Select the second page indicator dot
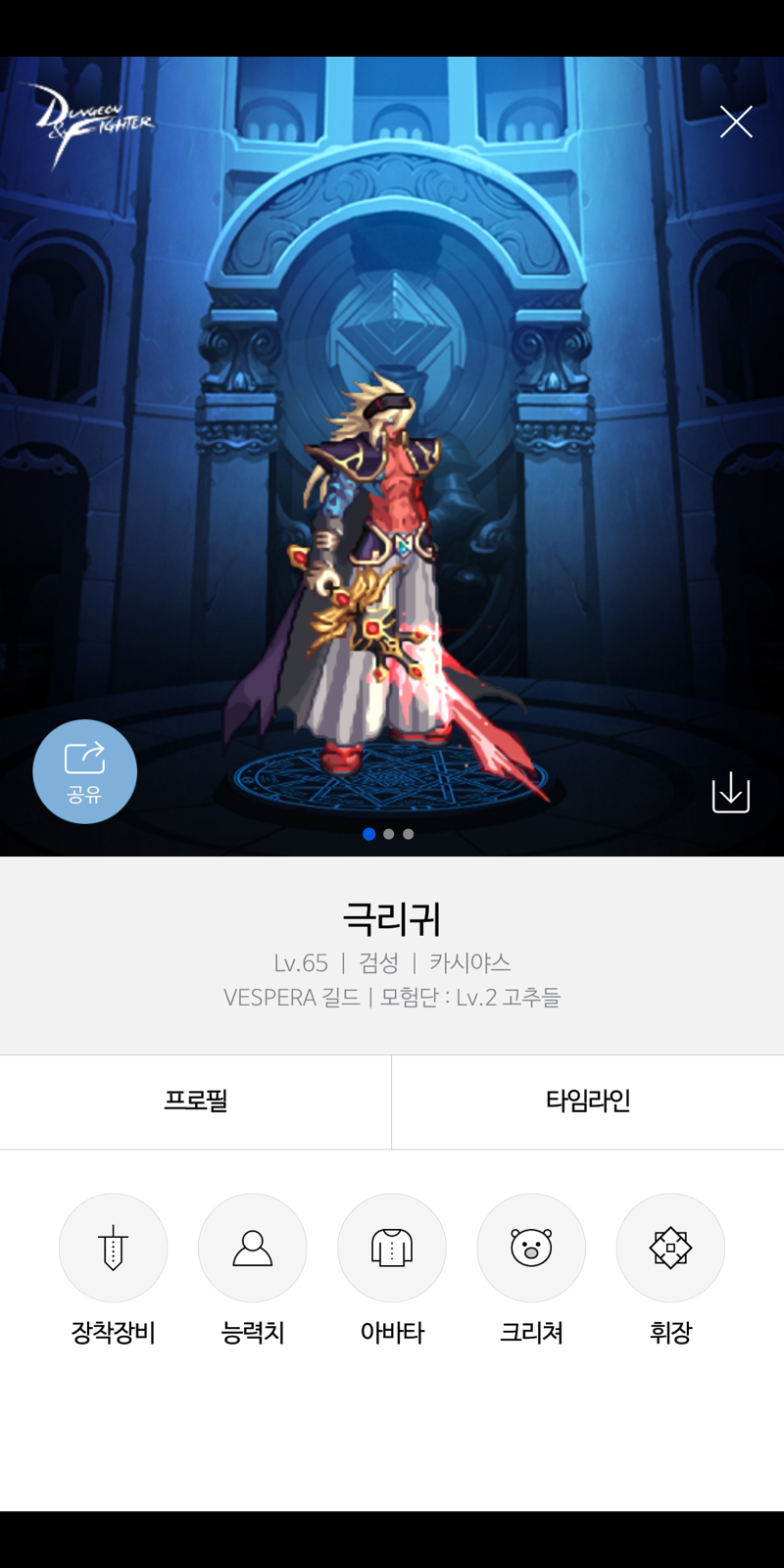The image size is (784, 1568). [x=389, y=834]
